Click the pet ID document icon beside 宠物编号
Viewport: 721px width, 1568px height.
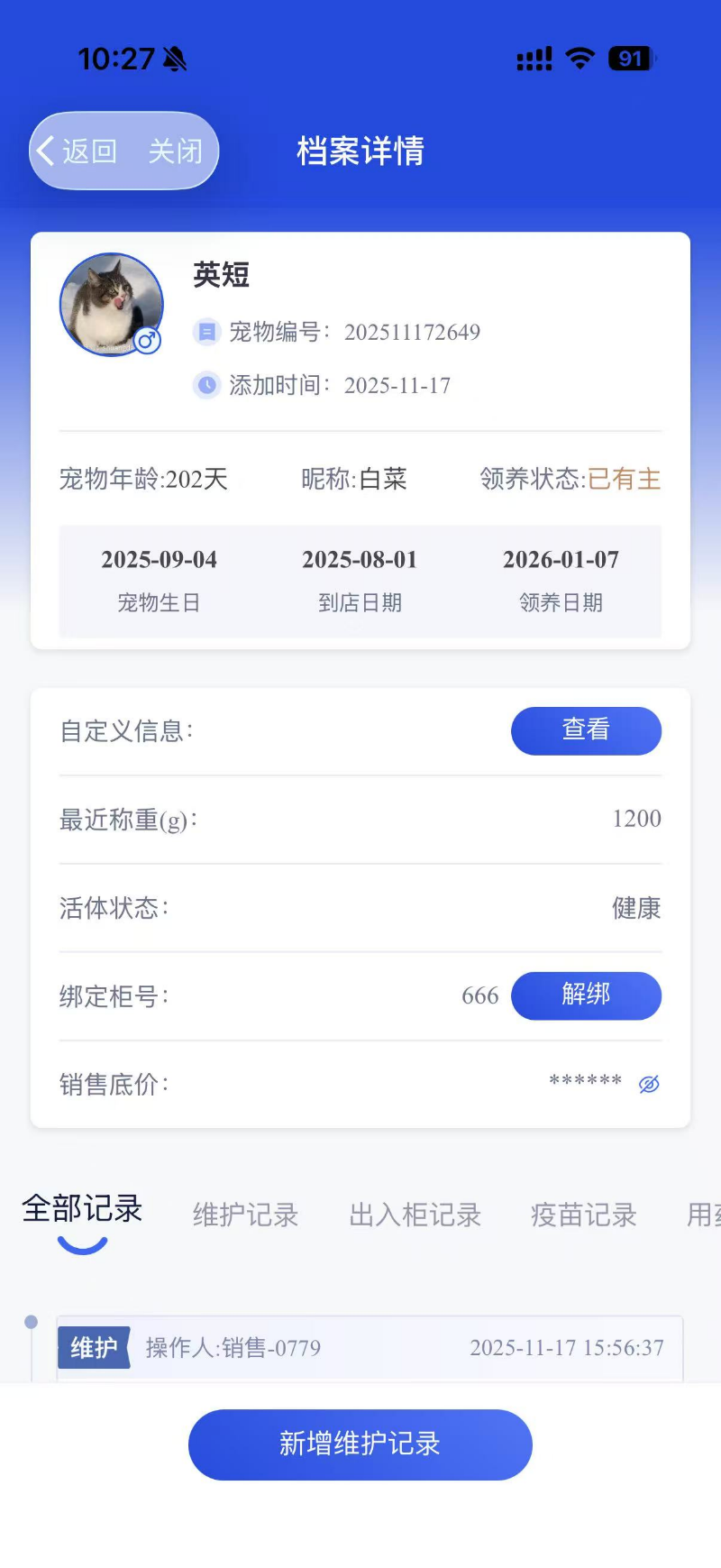coord(206,332)
